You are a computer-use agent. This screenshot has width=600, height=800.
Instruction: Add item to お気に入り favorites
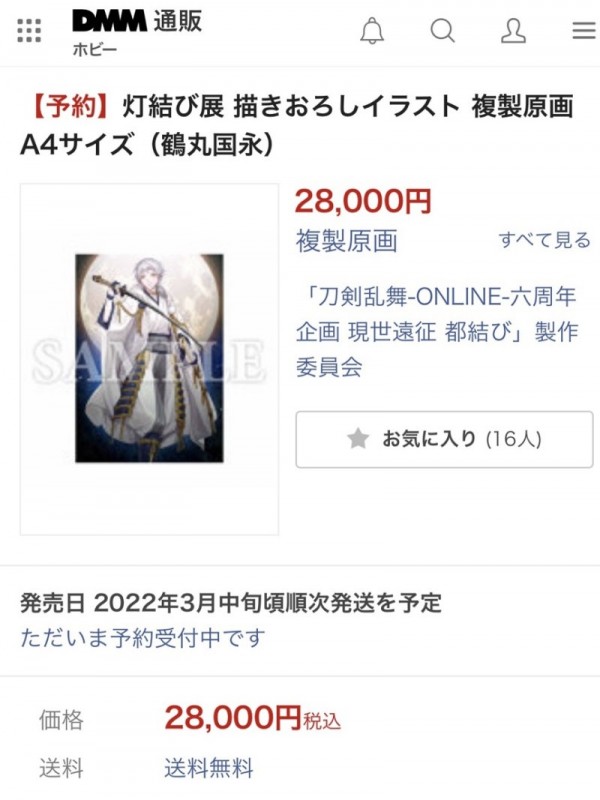[444, 439]
